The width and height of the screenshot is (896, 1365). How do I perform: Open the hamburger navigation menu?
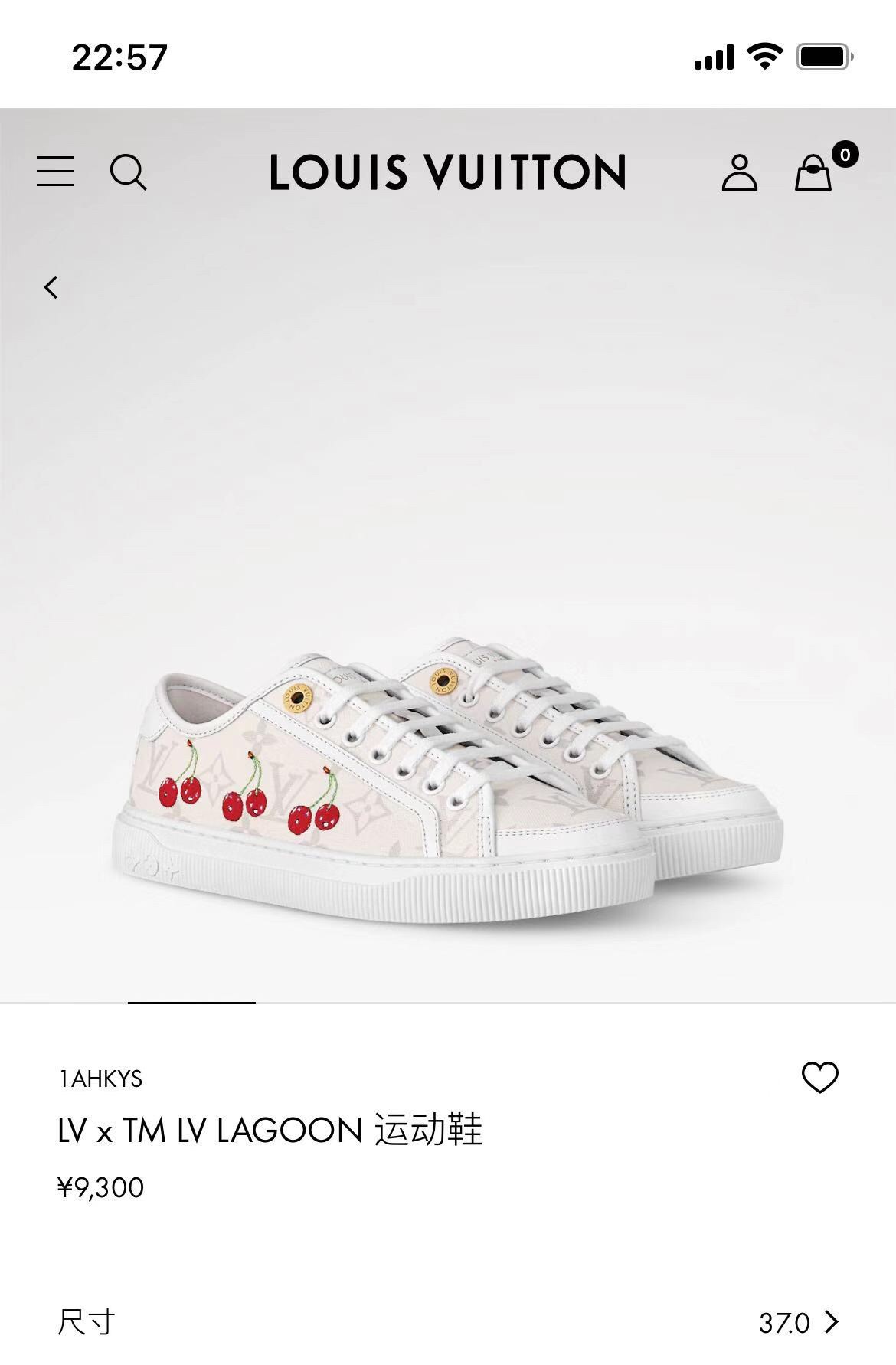pos(55,172)
